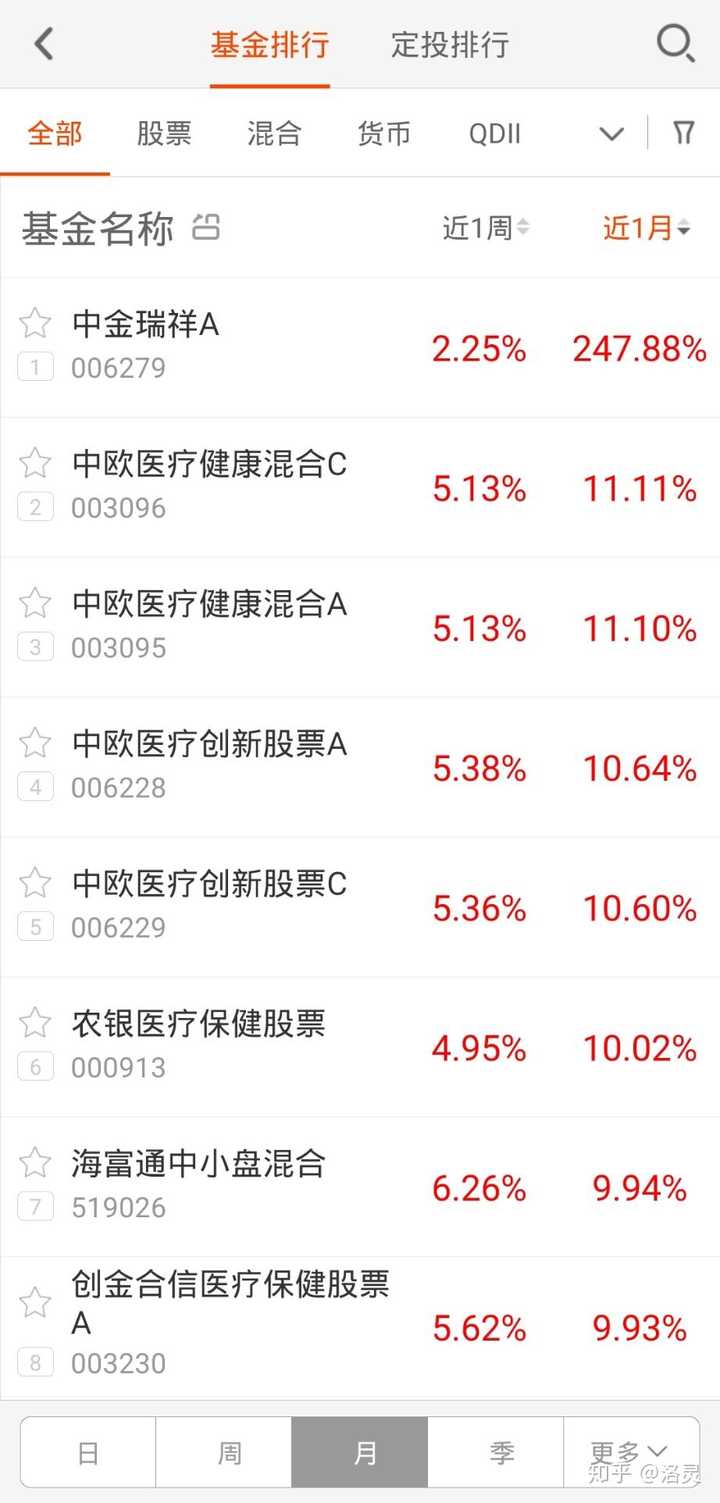
Task: Go back using the top-left arrow
Action: [x=43, y=44]
